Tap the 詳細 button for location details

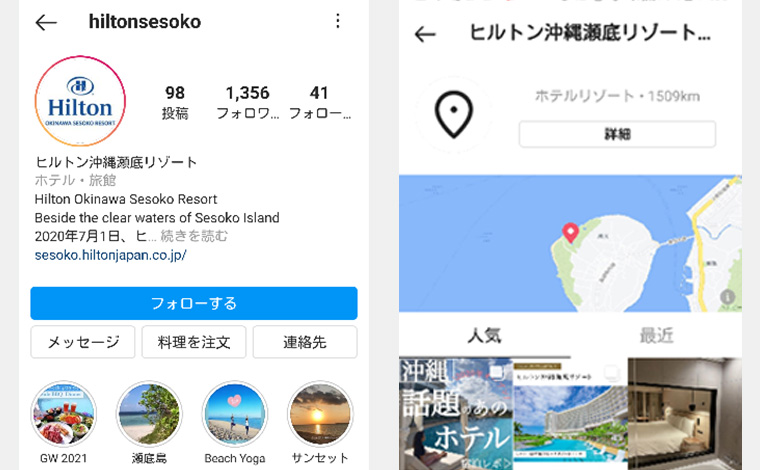click(x=617, y=134)
